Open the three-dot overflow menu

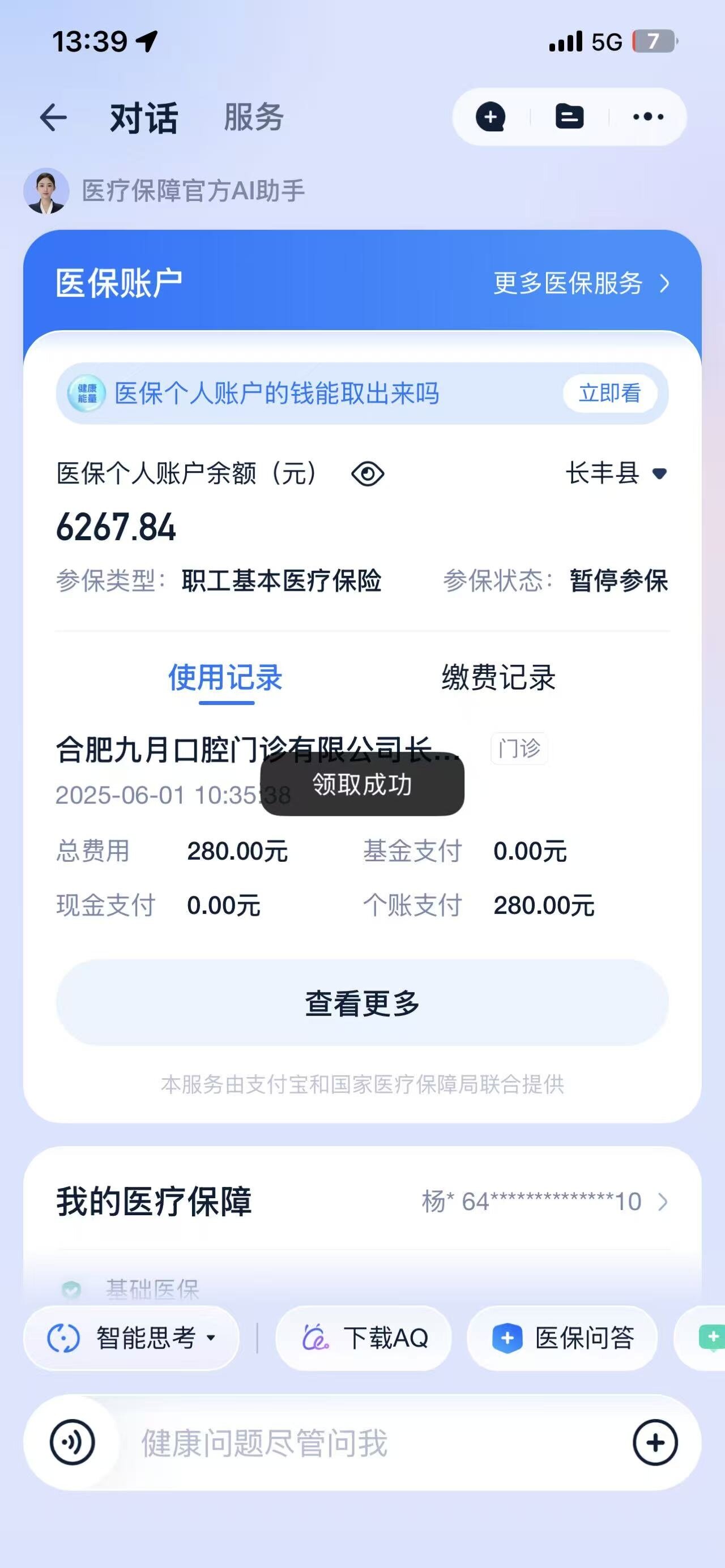tap(648, 117)
